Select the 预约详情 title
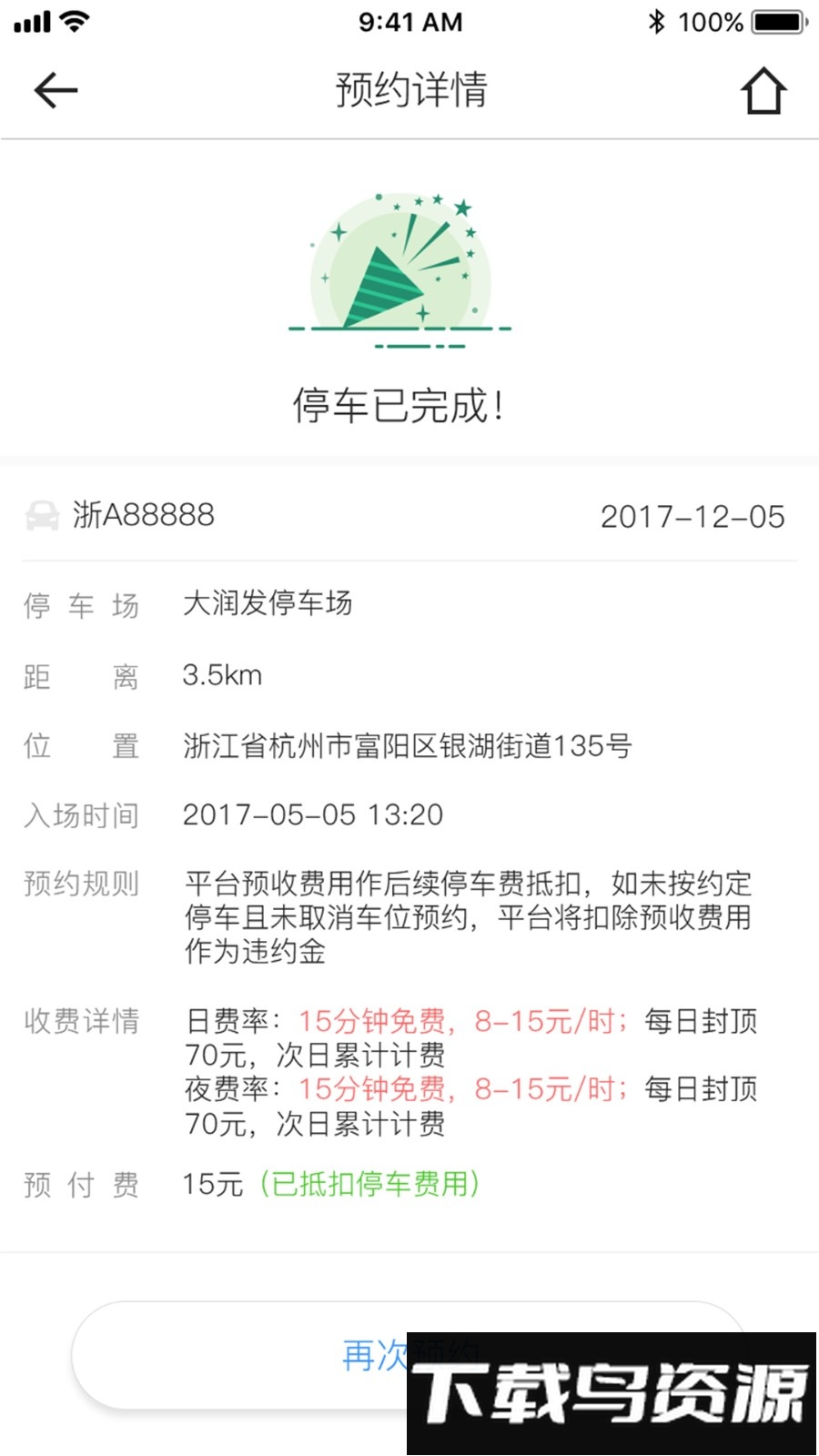Image resolution: width=819 pixels, height=1456 pixels. [409, 89]
